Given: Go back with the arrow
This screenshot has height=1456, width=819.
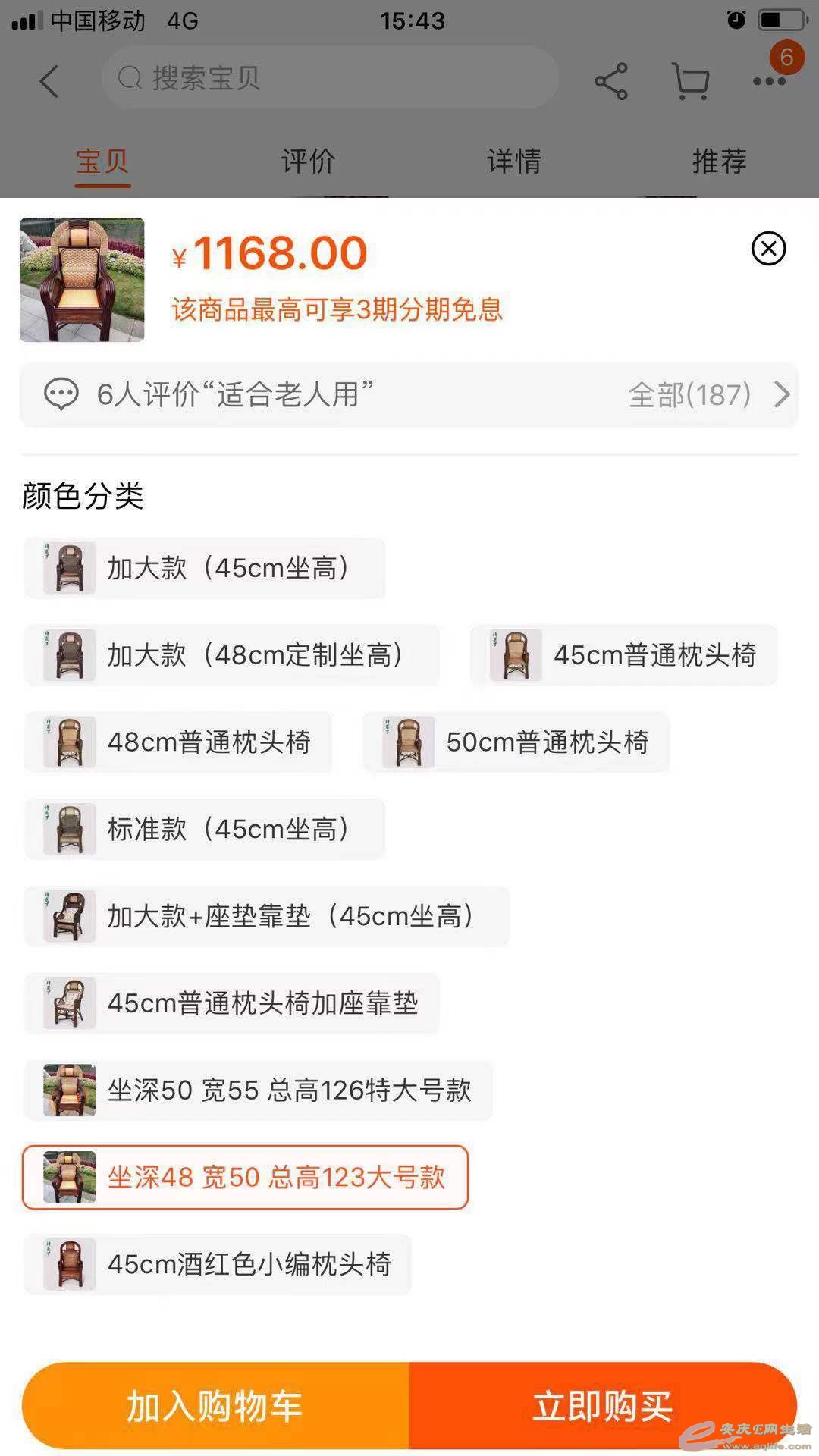Looking at the screenshot, I should [x=49, y=81].
